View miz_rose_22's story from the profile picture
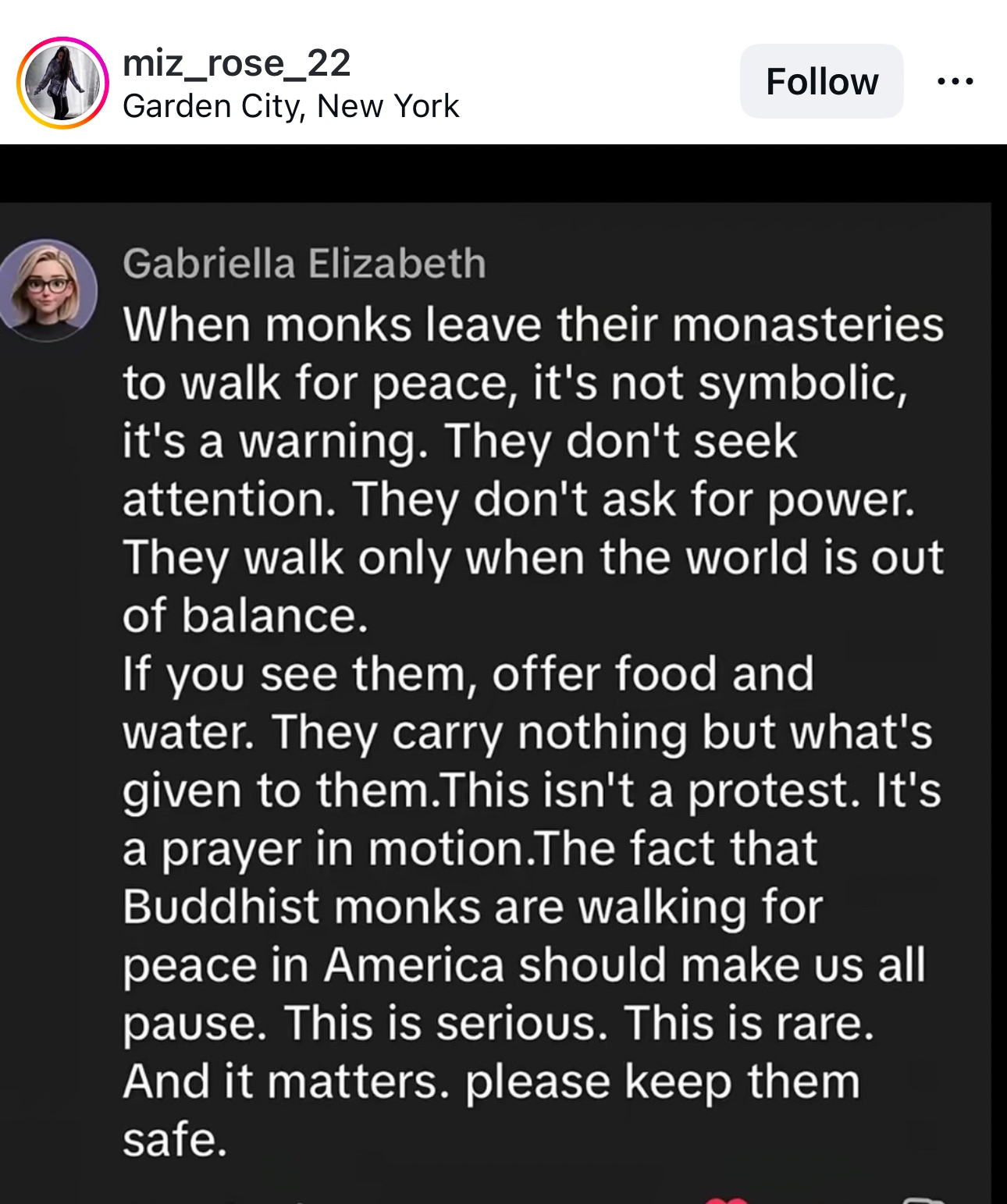This screenshot has width=1007, height=1204. [x=62, y=83]
